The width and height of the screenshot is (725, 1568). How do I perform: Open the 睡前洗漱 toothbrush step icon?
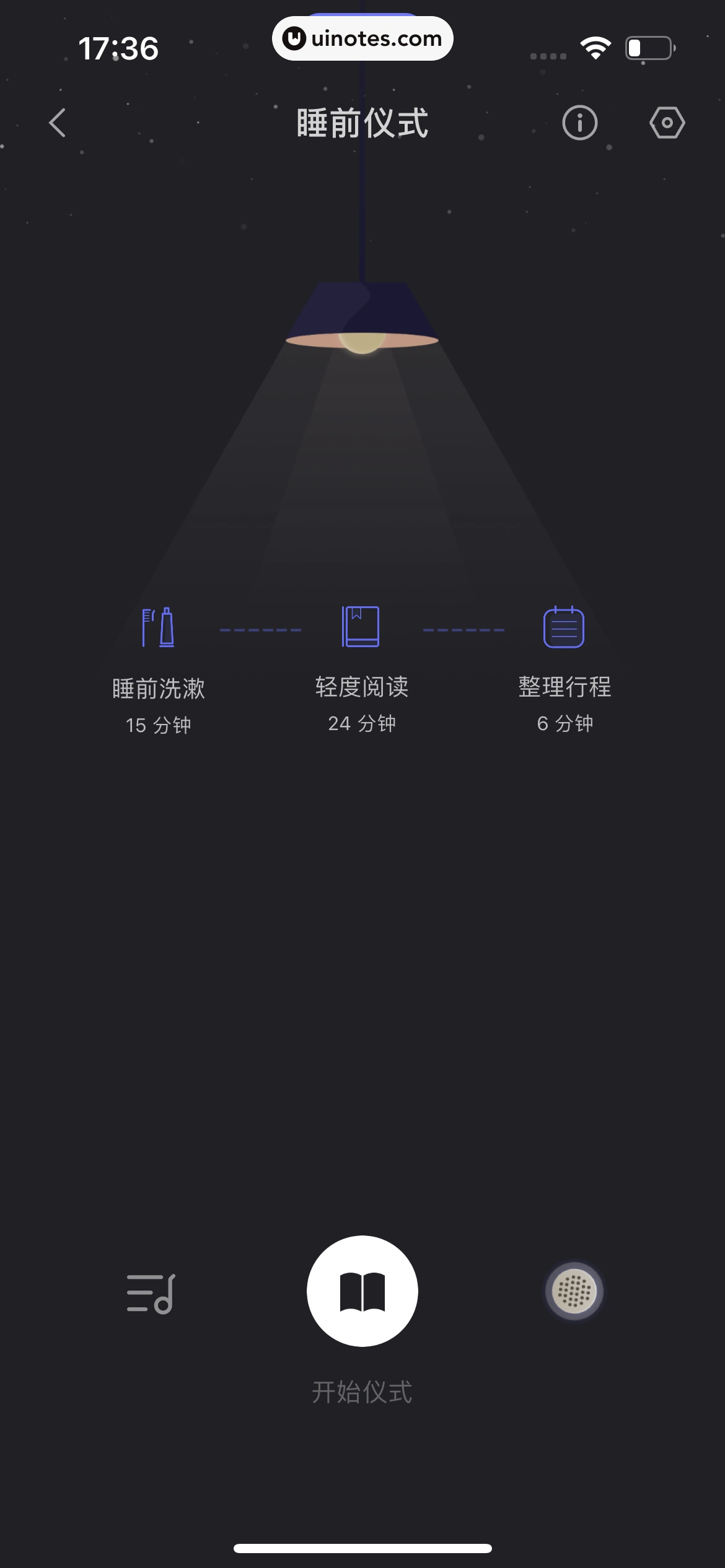157,627
